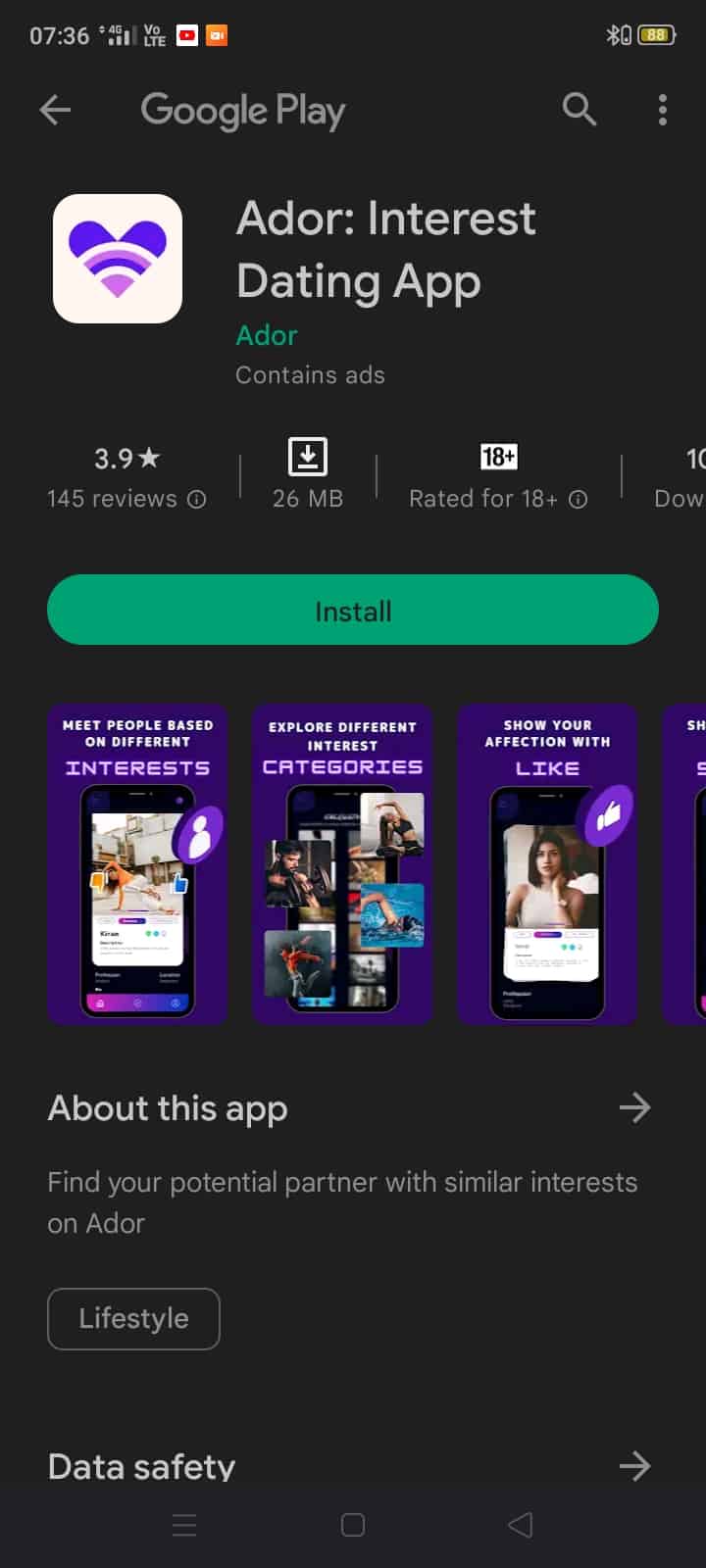Open the Meet People Based on Interests screenshot
The image size is (706, 1568).
click(x=137, y=864)
